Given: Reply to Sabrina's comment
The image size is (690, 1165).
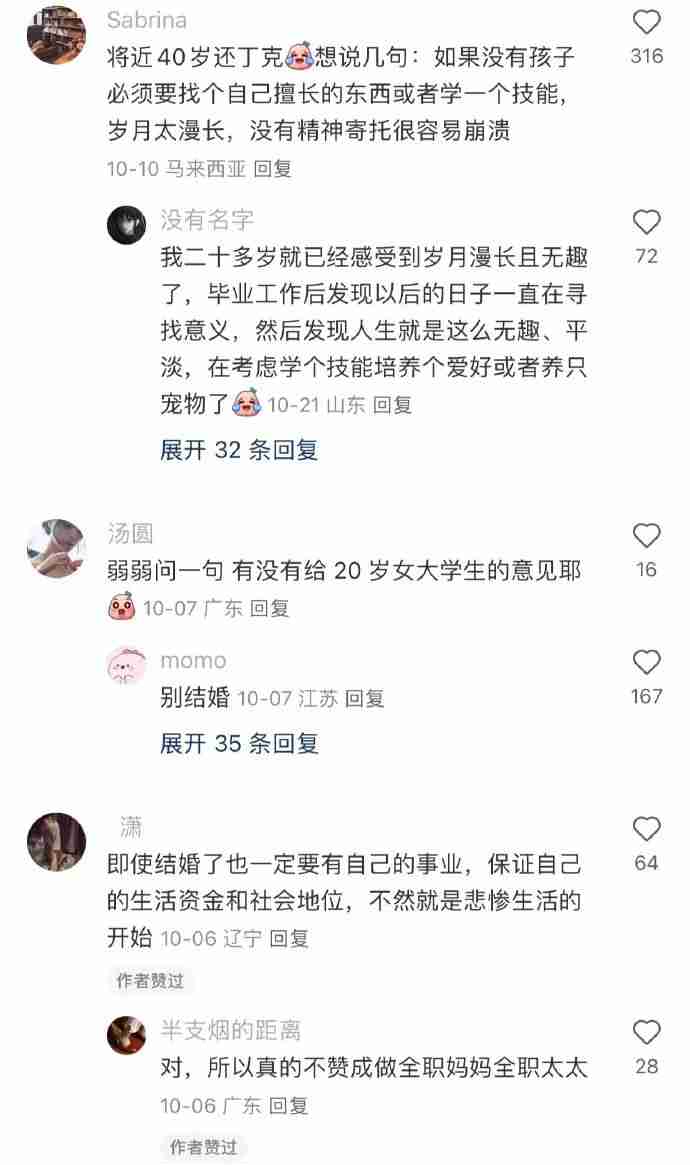Looking at the screenshot, I should 272,169.
